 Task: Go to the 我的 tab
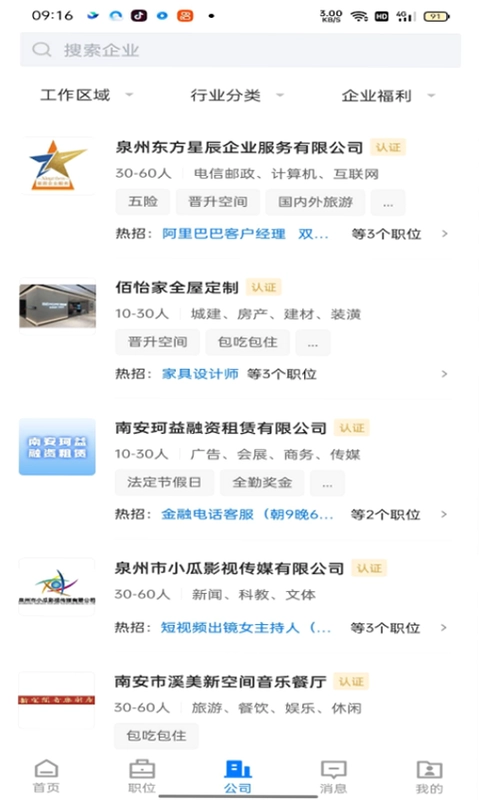click(430, 776)
